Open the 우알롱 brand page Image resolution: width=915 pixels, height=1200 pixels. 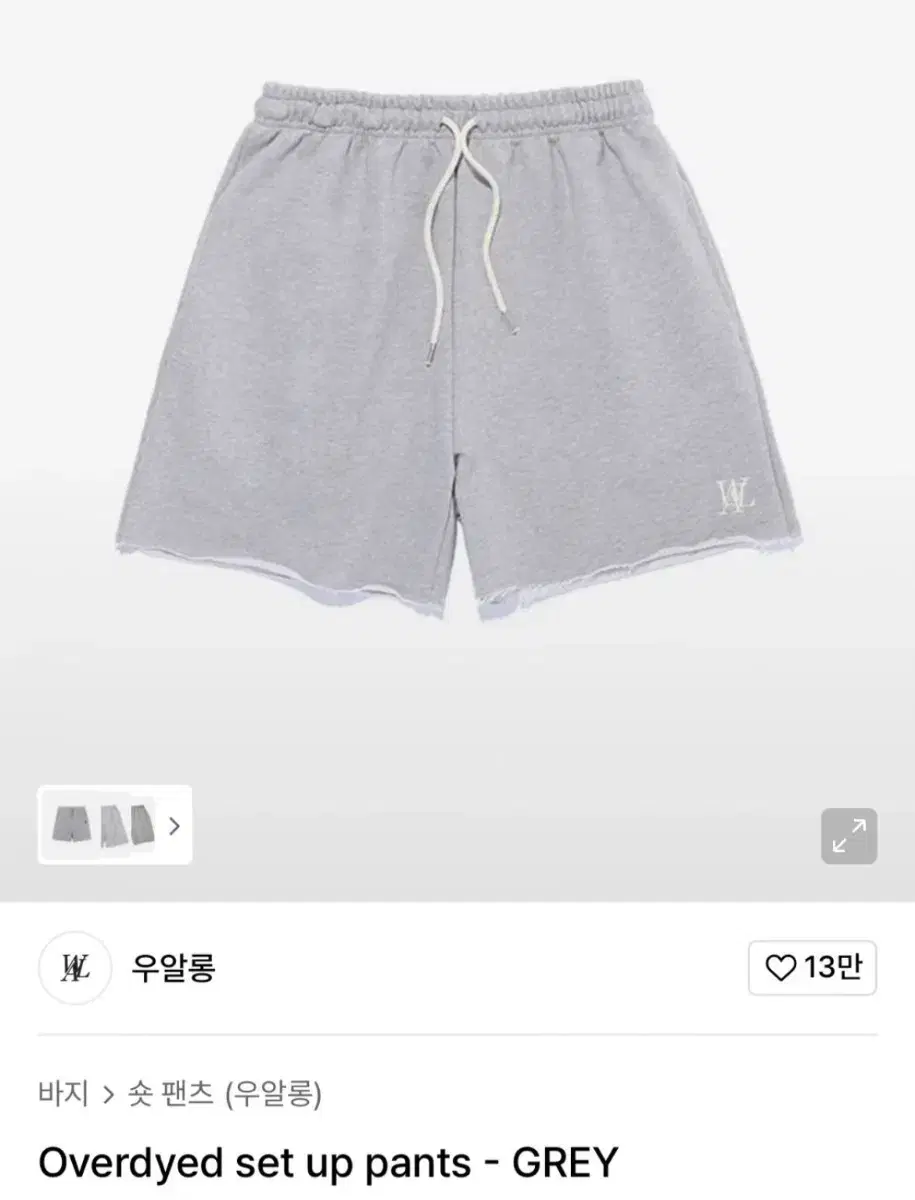point(173,968)
